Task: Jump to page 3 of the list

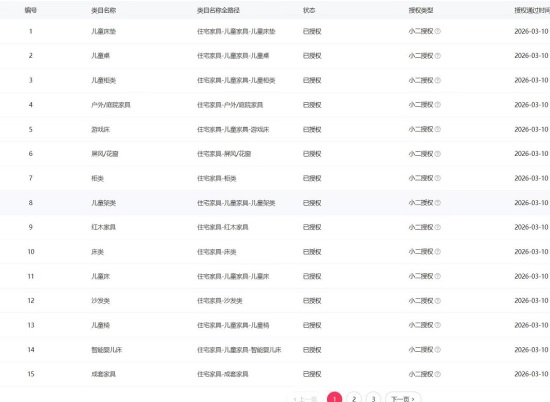Action: pos(373,398)
